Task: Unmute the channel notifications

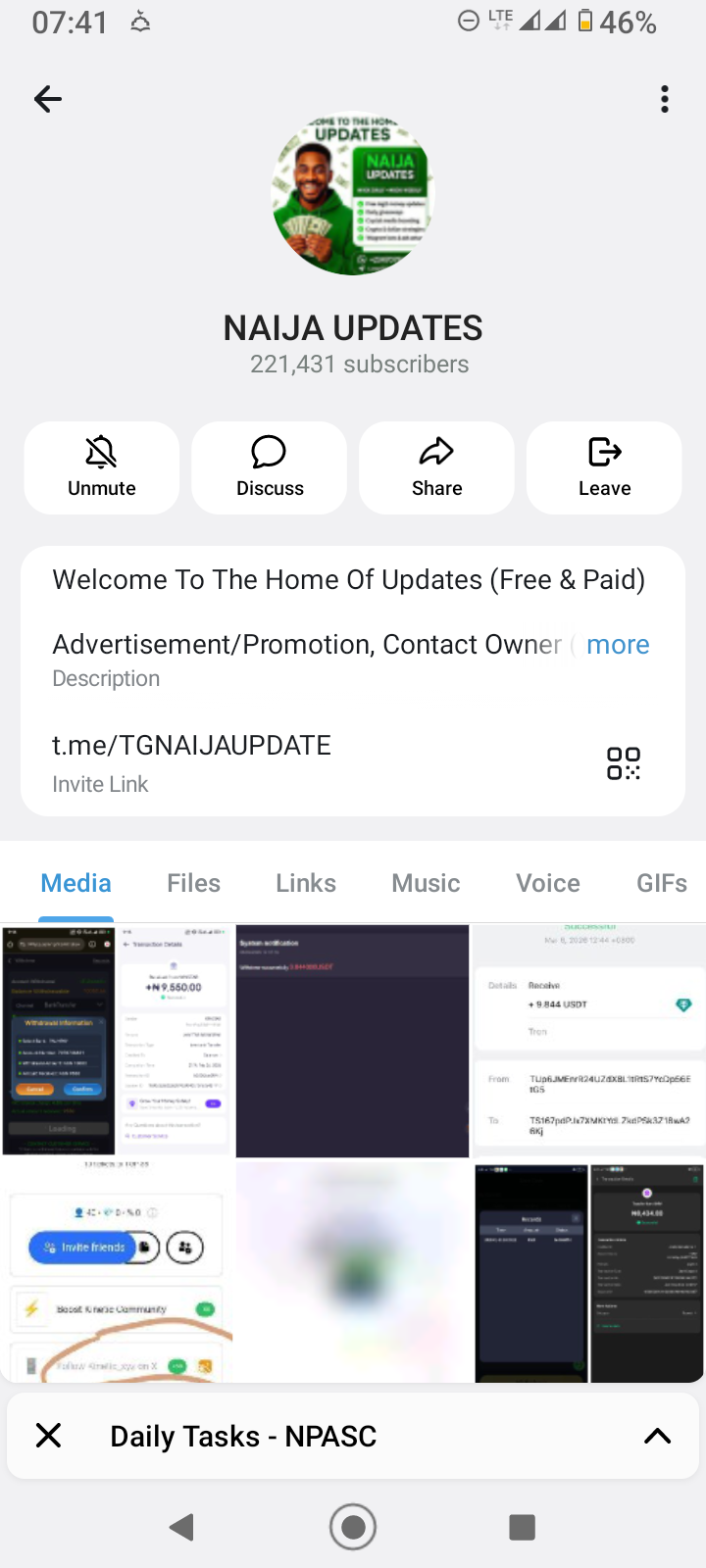Action: coord(102,467)
